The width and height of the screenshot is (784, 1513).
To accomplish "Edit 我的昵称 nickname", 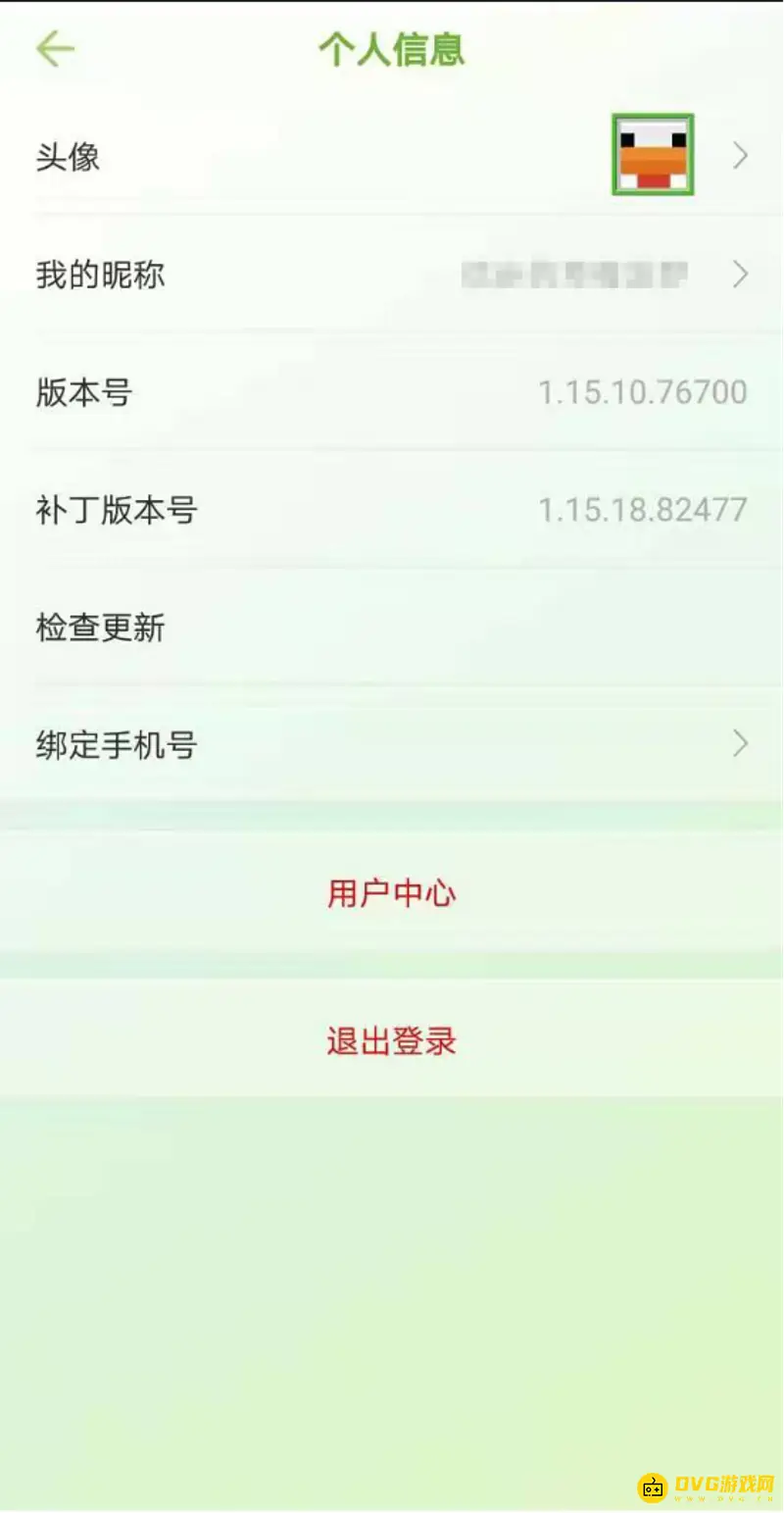I will pyautogui.click(x=392, y=275).
